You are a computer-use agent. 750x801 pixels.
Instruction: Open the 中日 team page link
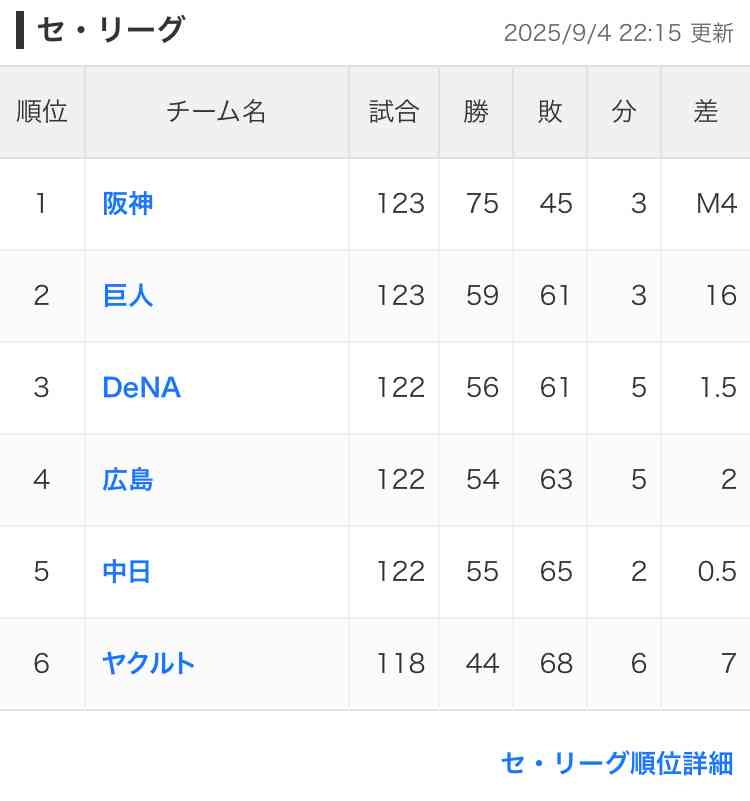[x=127, y=572]
